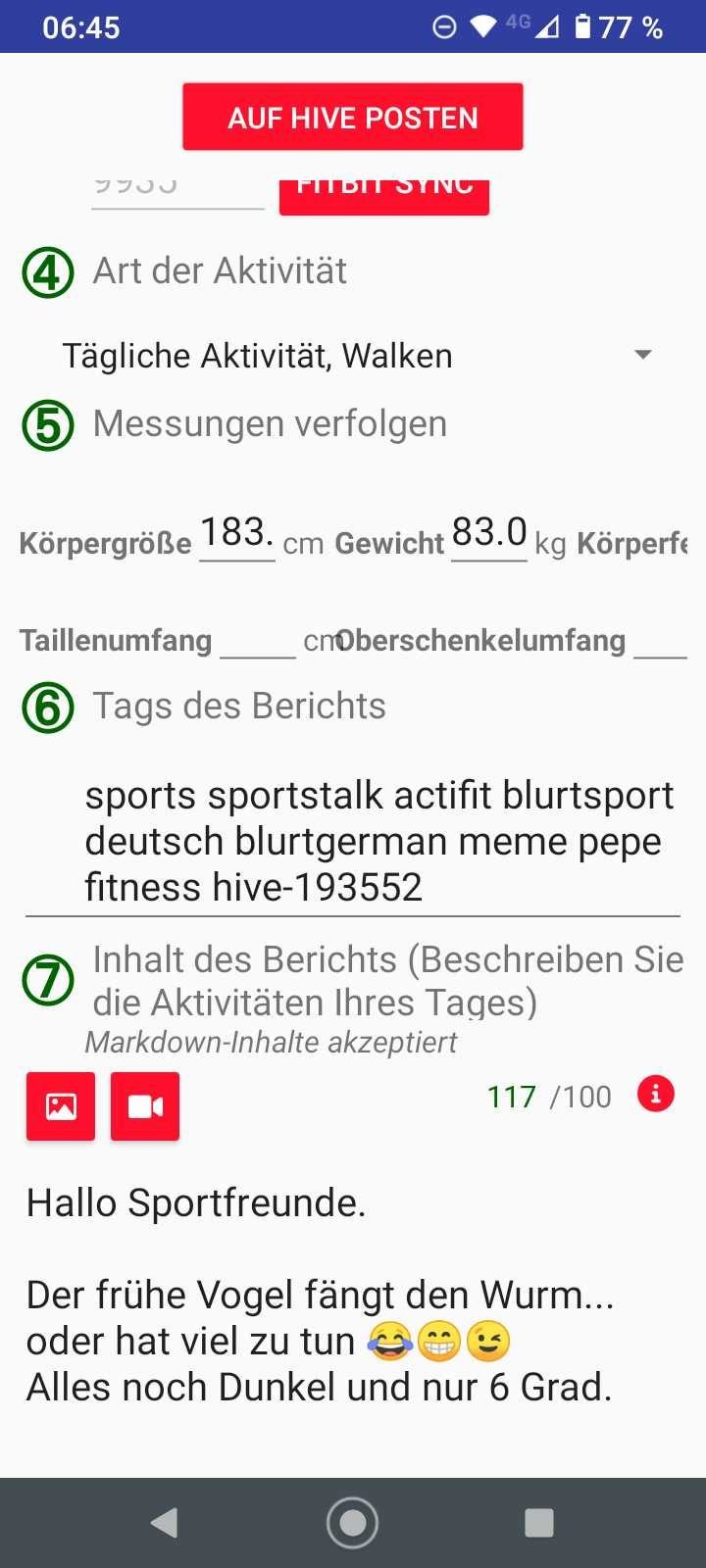
Task: Tap the Fitbit Sync button
Action: tap(384, 196)
